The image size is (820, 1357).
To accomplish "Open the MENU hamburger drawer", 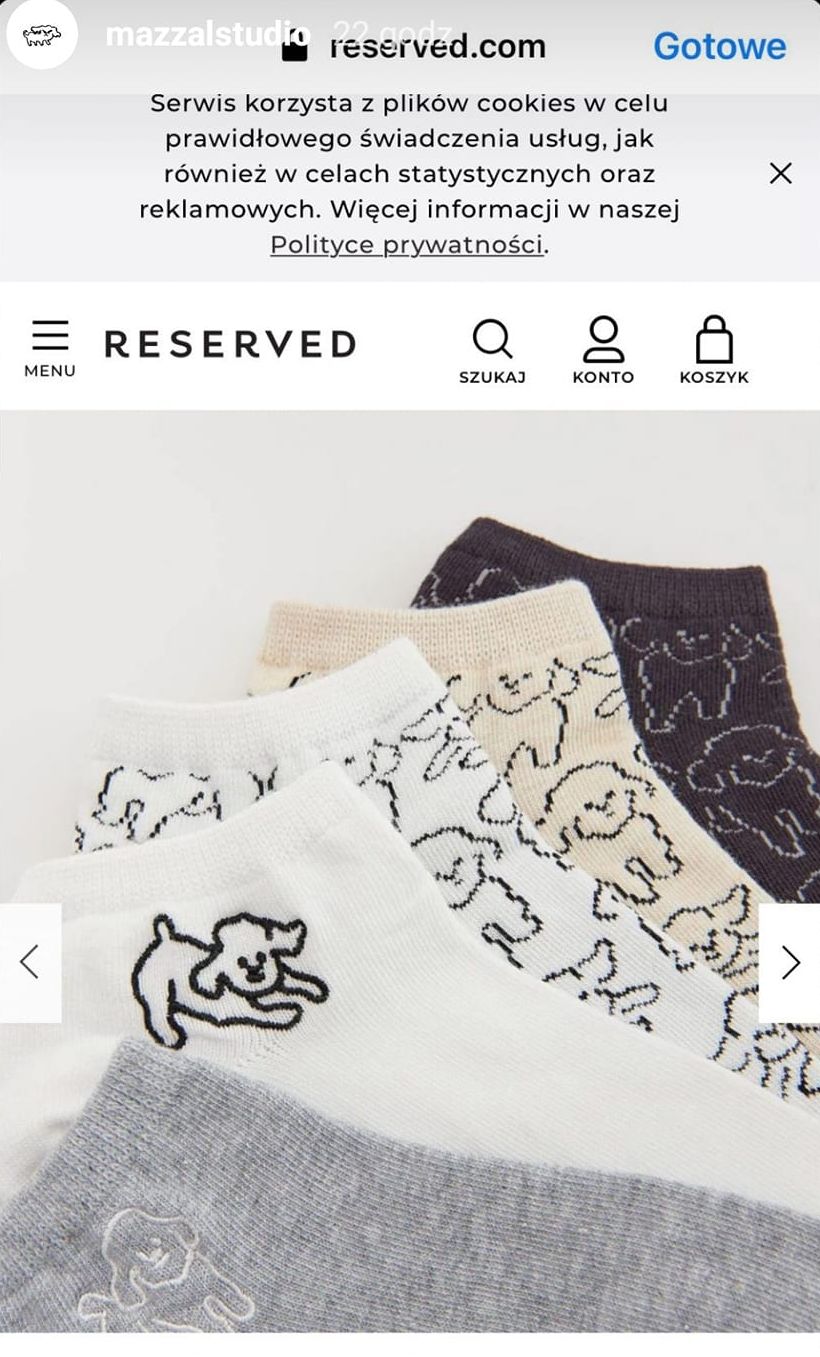I will (50, 347).
